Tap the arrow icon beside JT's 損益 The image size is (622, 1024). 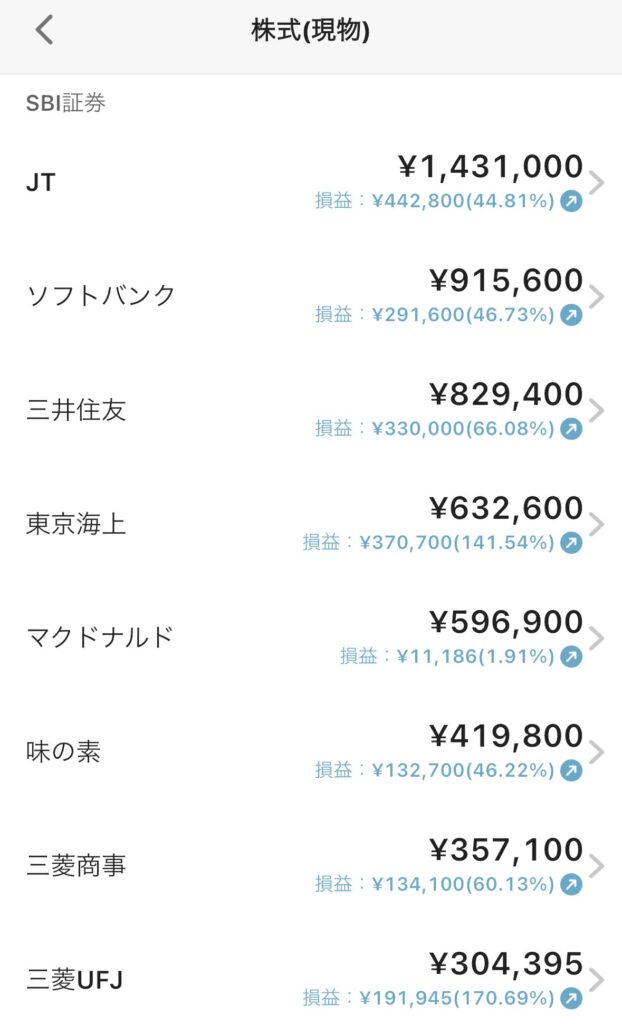(x=571, y=201)
